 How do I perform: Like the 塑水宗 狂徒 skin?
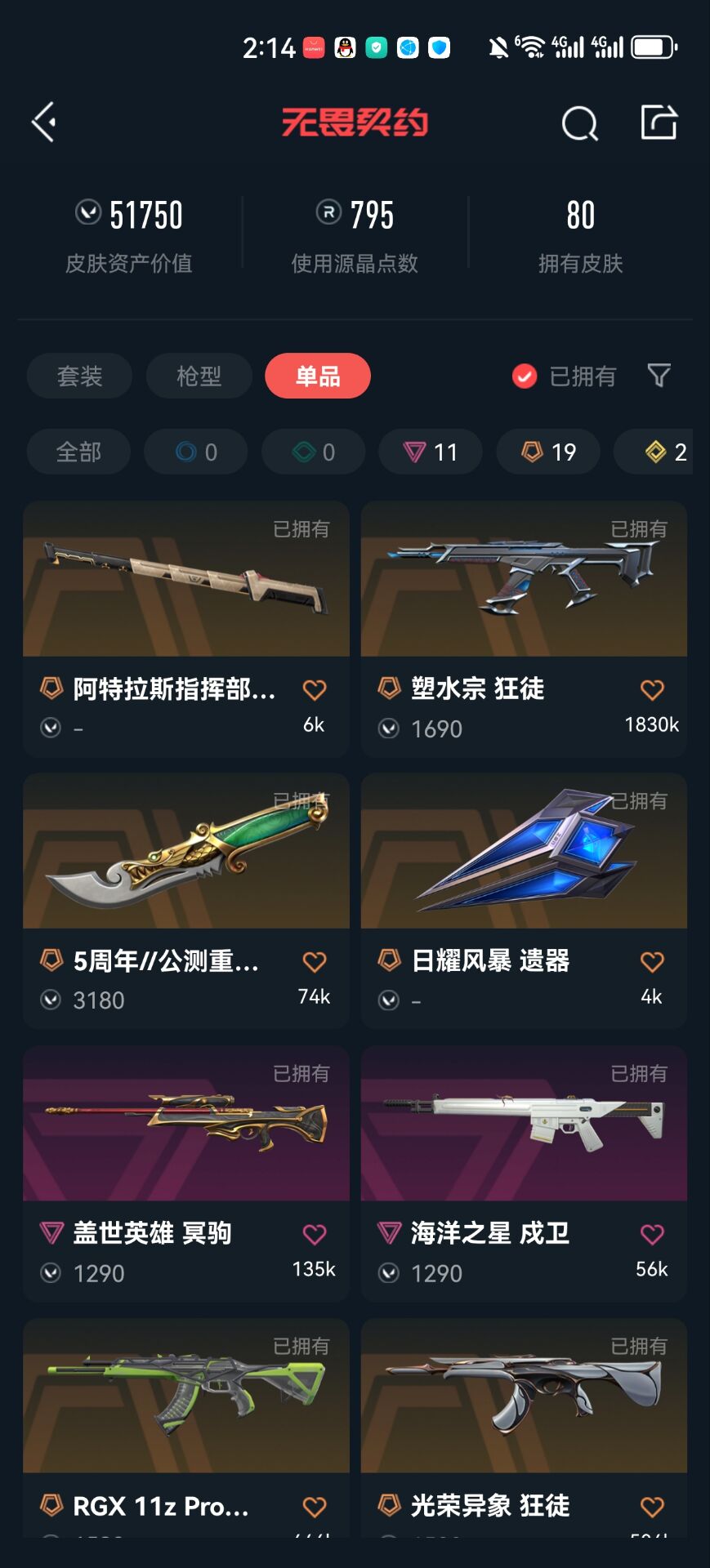[x=652, y=690]
